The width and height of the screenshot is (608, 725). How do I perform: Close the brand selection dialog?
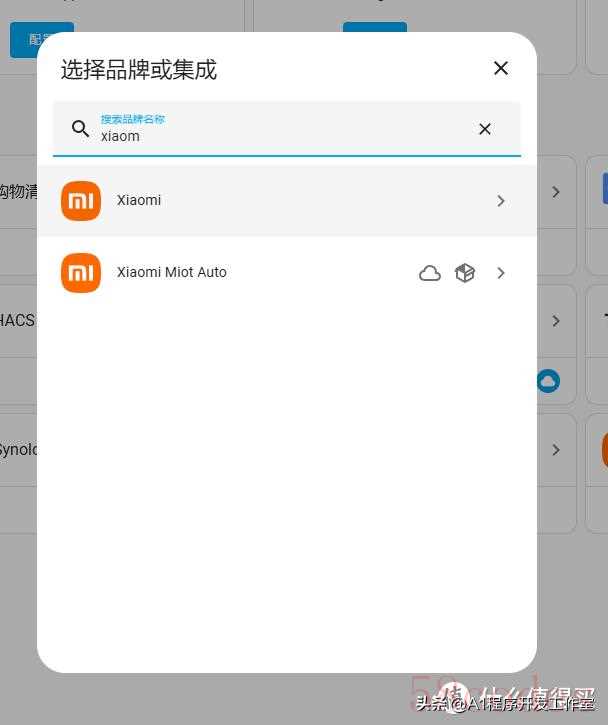(x=501, y=68)
